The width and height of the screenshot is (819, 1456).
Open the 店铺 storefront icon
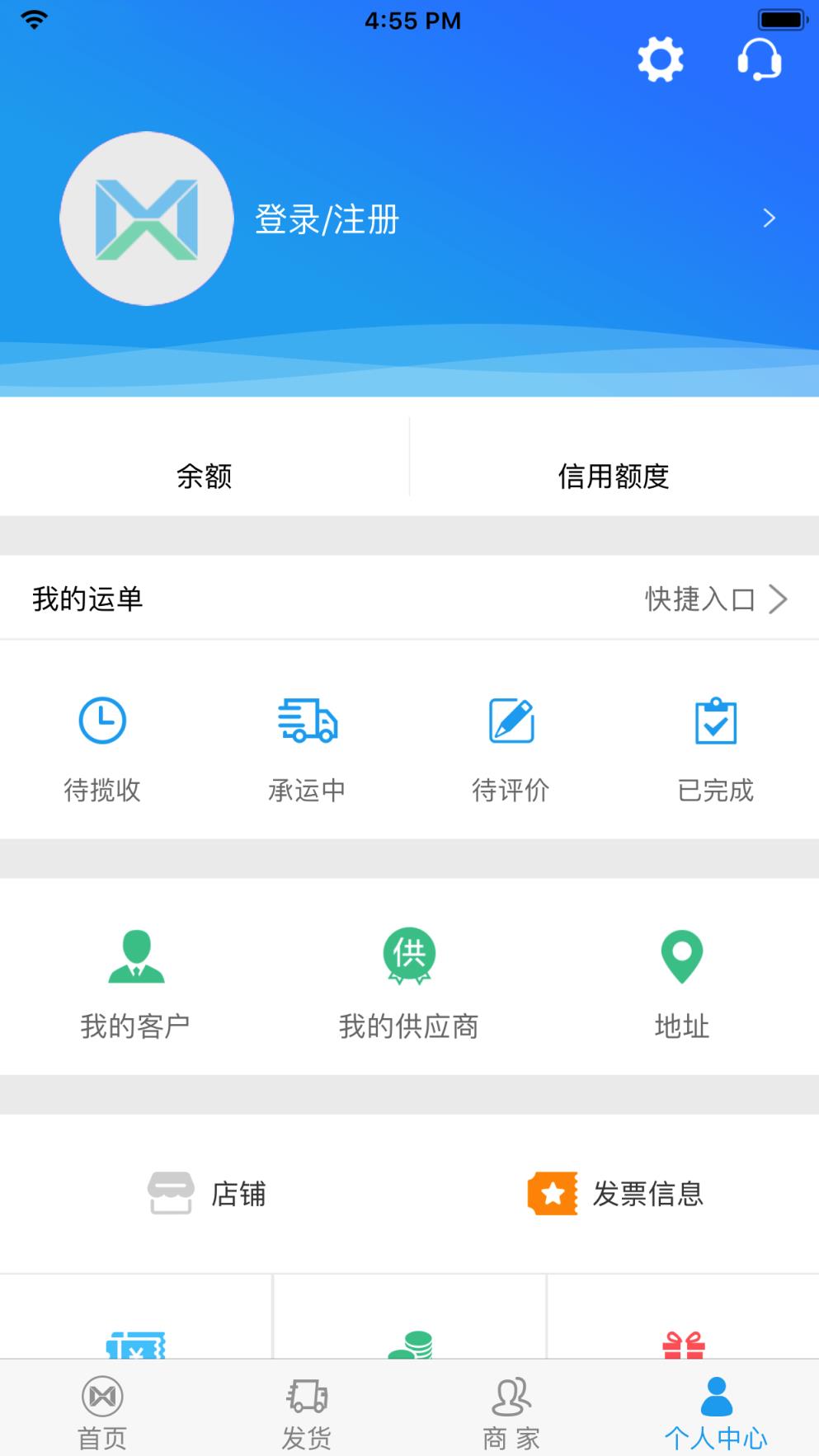[x=171, y=1193]
